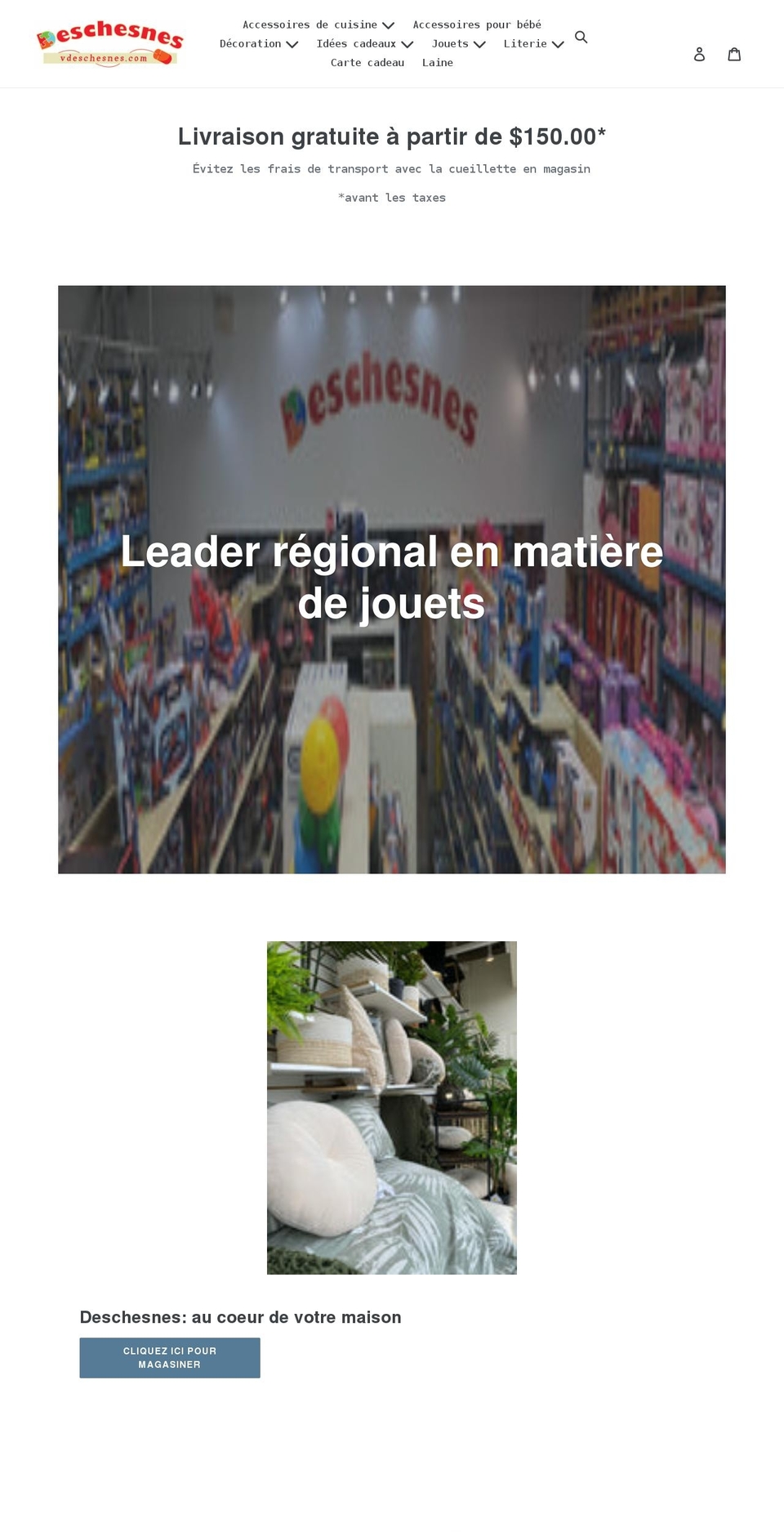Click the Deschesnes logo

[x=109, y=43]
